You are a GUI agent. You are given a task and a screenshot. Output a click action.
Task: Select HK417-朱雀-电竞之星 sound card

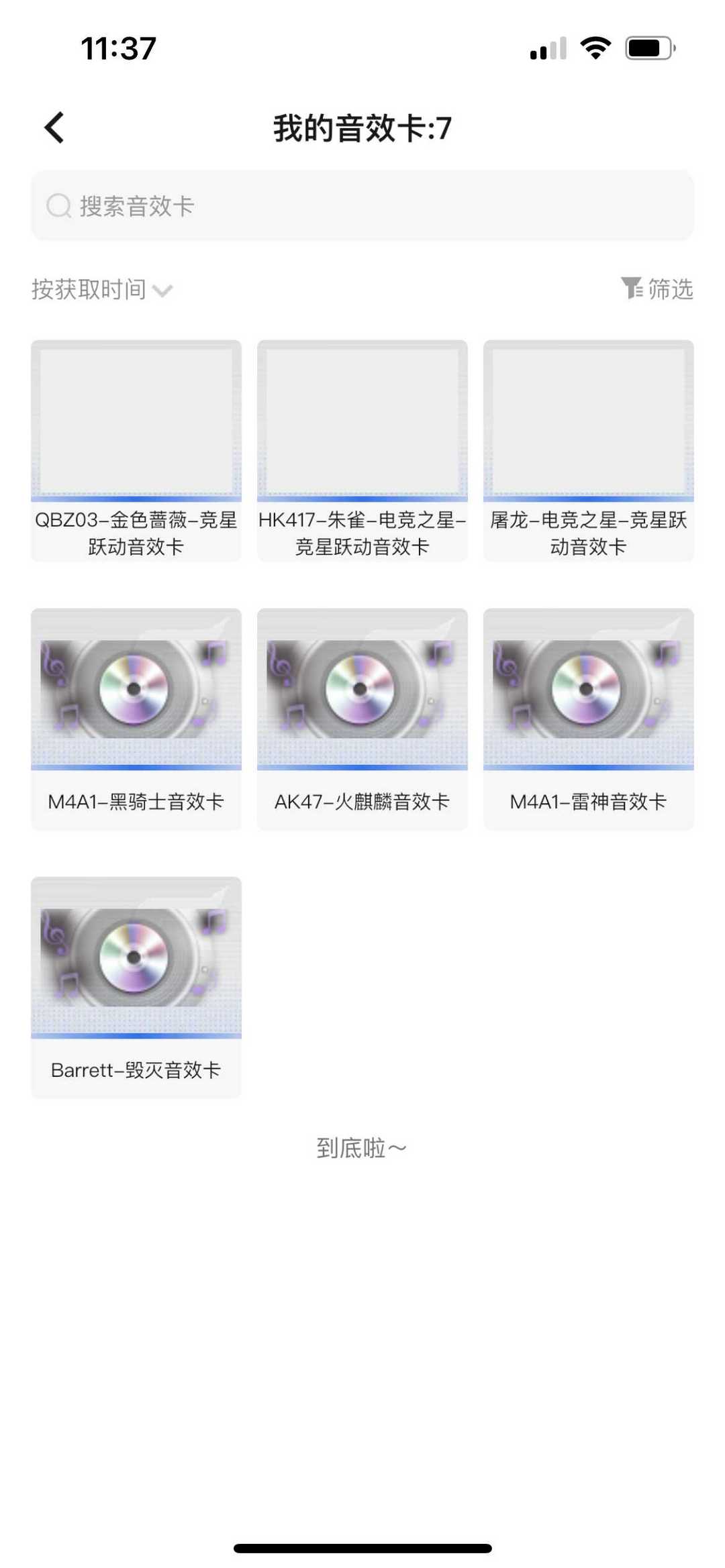362,450
